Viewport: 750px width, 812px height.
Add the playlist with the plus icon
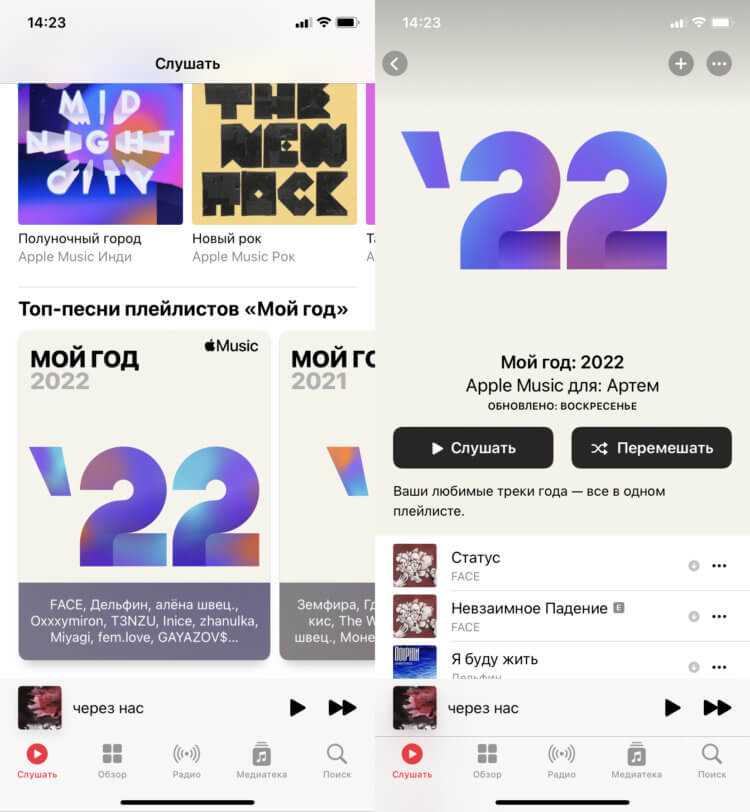click(680, 63)
